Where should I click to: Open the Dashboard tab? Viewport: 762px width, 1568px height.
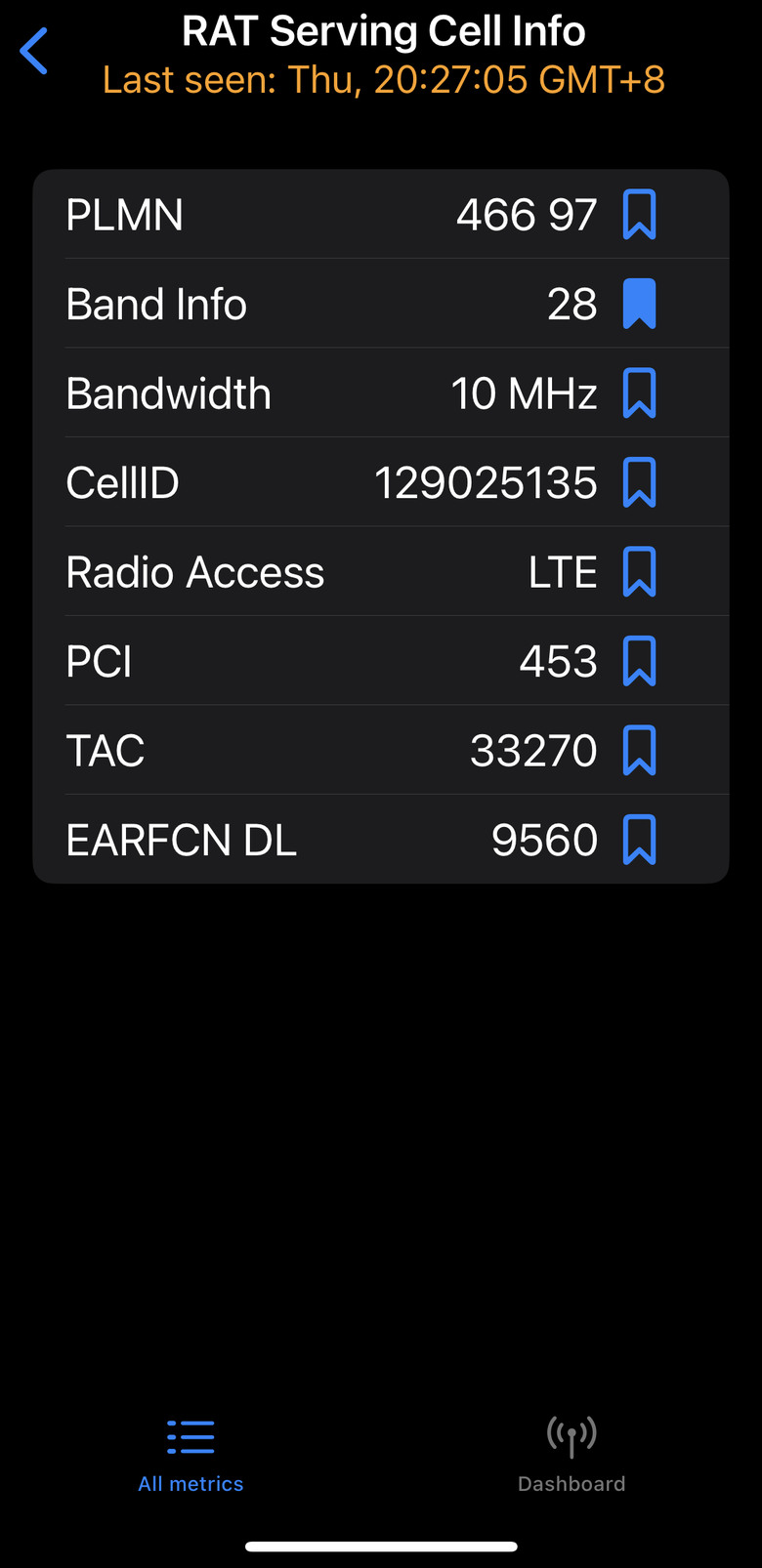(x=571, y=1456)
